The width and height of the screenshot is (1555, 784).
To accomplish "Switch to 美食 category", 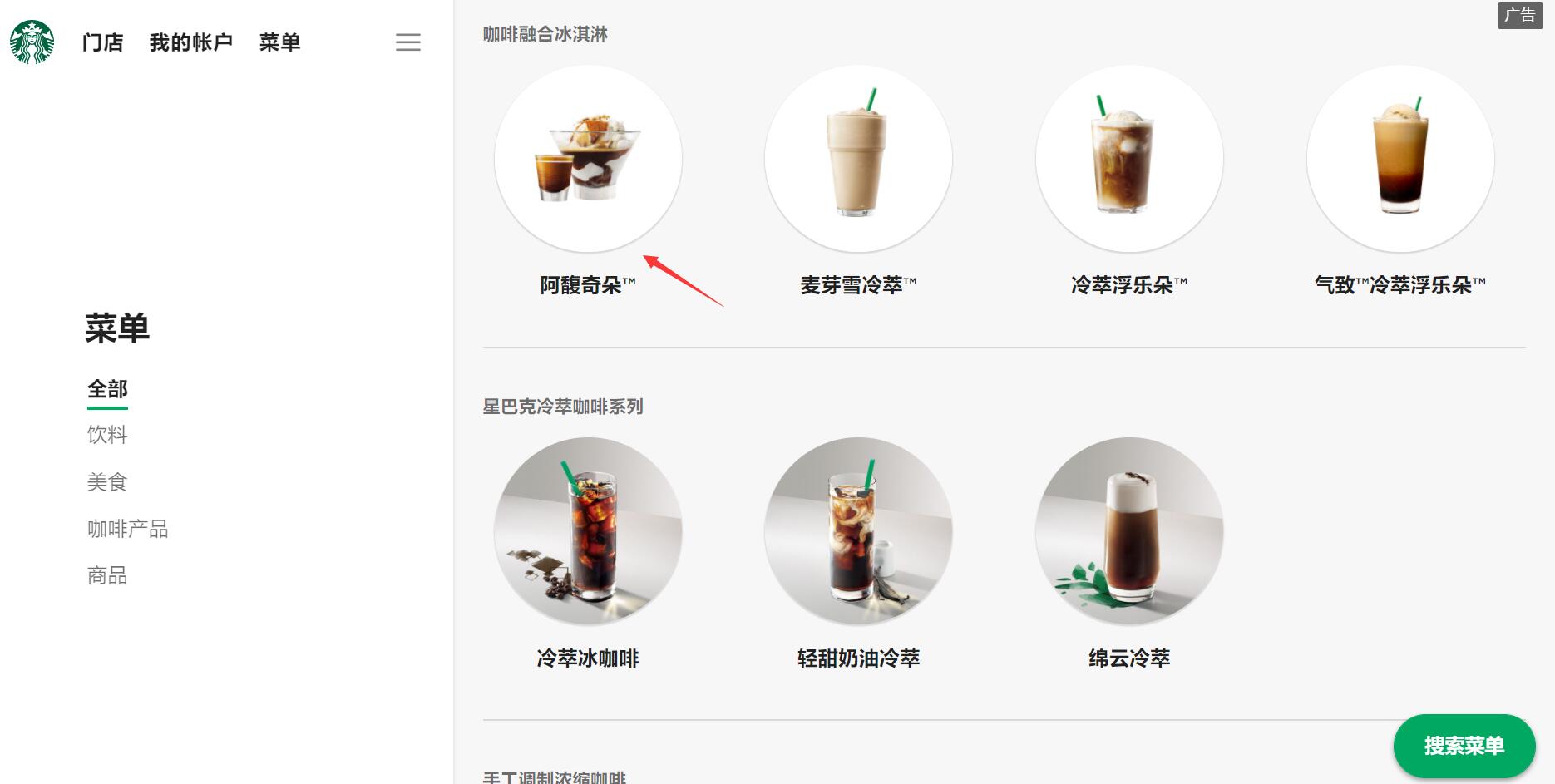I will (x=107, y=482).
